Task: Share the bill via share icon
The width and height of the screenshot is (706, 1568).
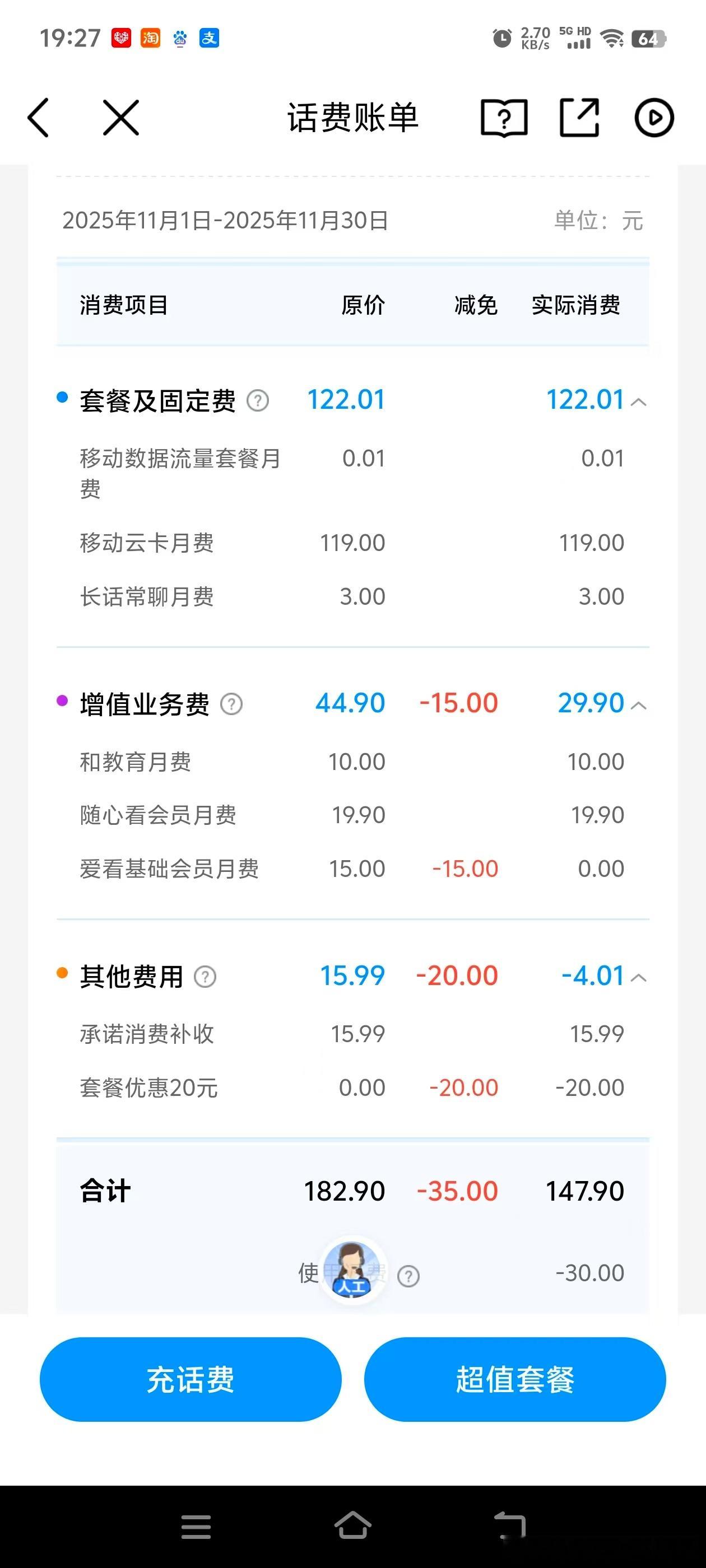Action: (579, 117)
